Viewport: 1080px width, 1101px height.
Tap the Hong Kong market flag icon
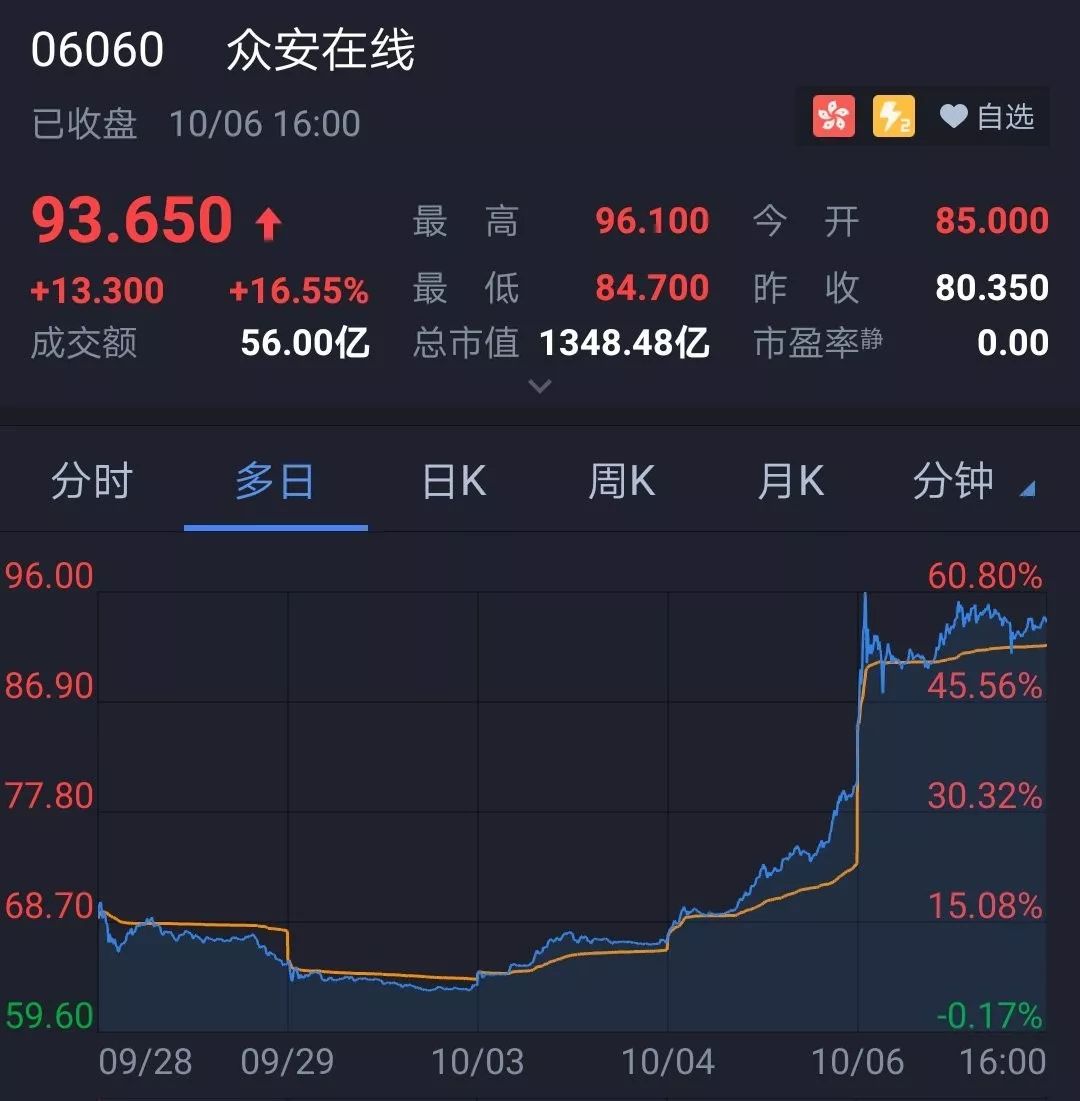click(x=834, y=116)
